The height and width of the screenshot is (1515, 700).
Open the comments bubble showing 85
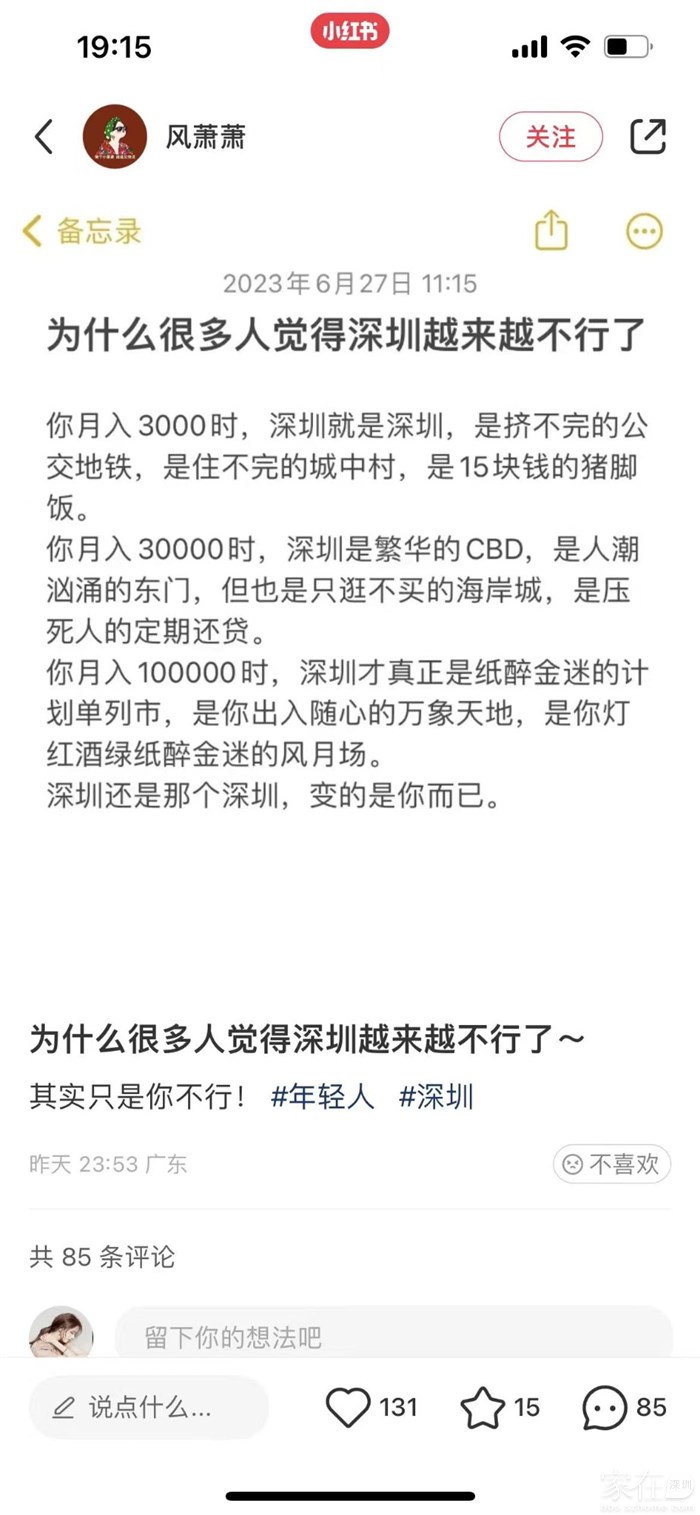pos(605,1408)
